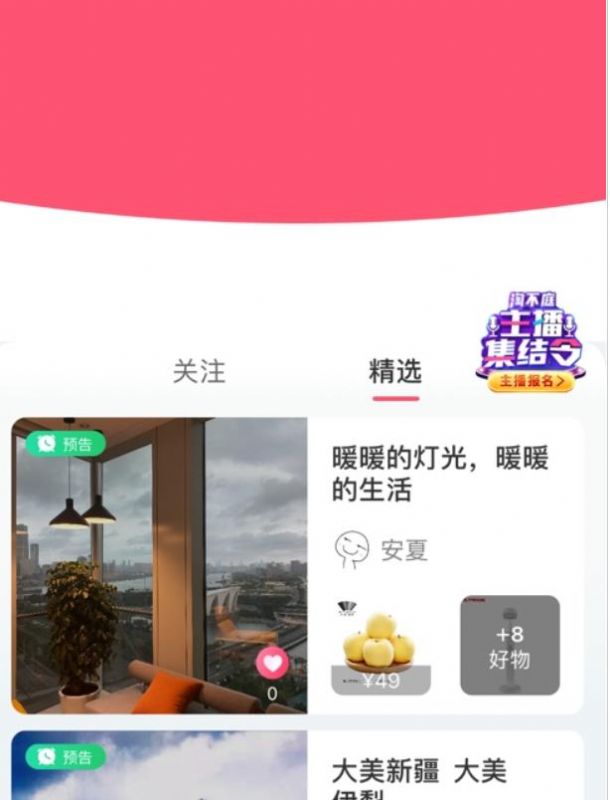Like the 暖暖的灯光 livestream preview
The width and height of the screenshot is (610, 800).
tap(272, 662)
